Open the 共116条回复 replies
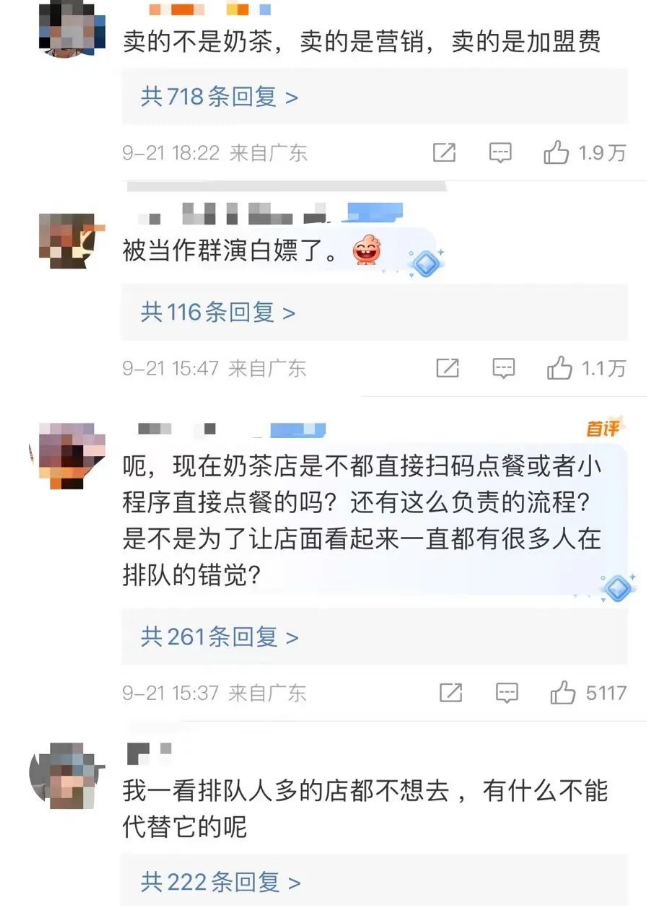647x906 pixels. tap(218, 312)
